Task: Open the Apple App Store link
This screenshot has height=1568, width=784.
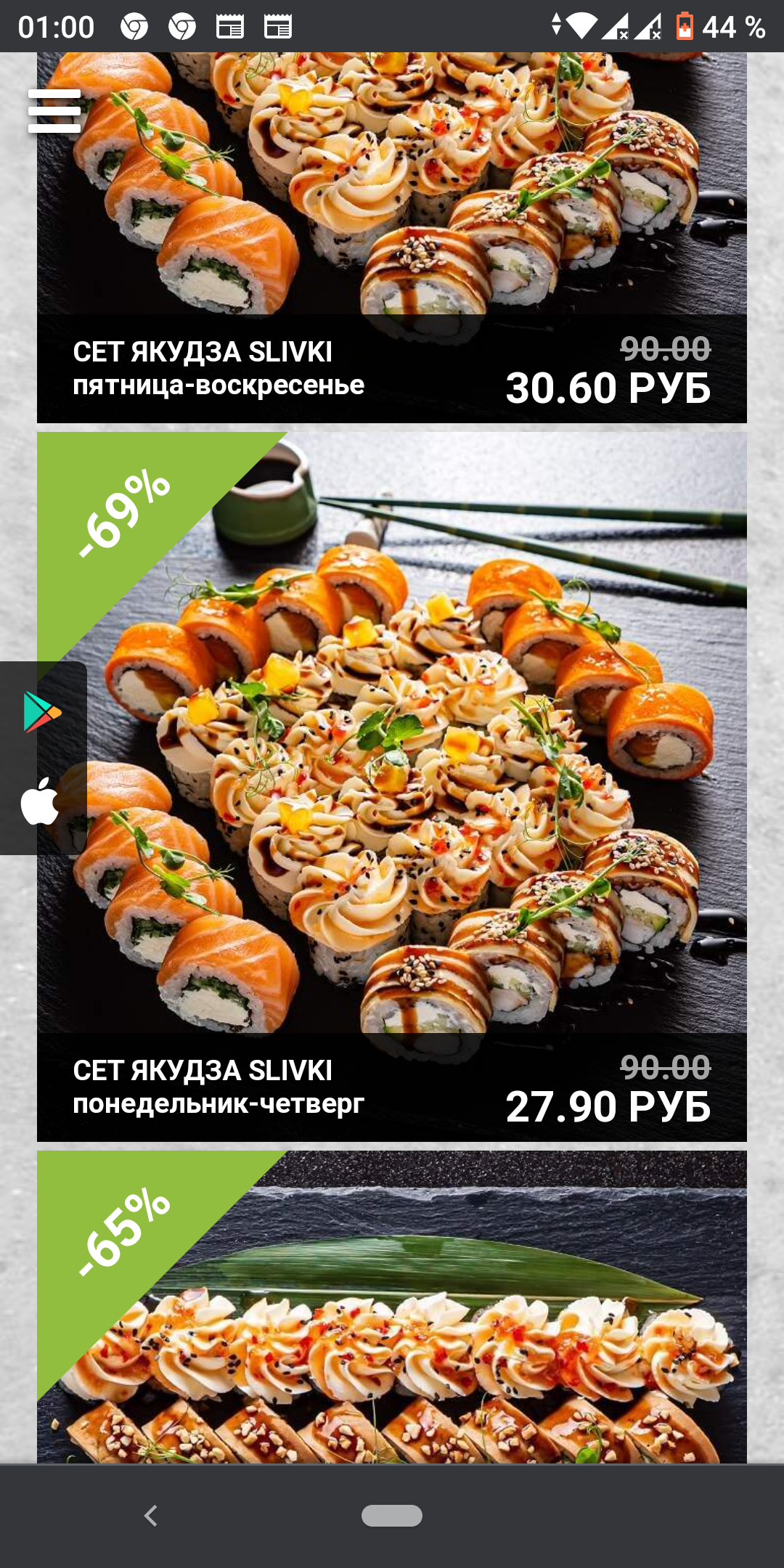Action: pyautogui.click(x=40, y=801)
